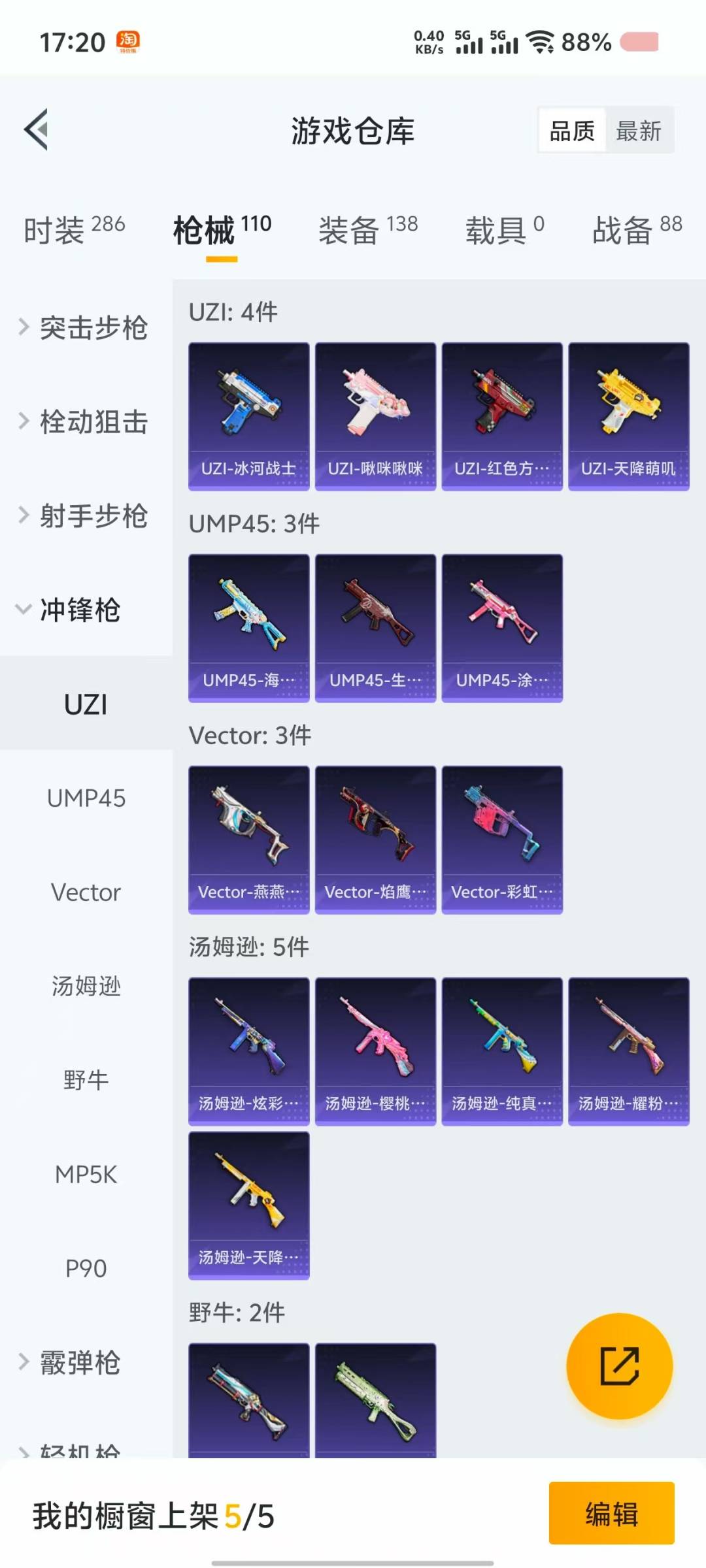Jump to UMP45 in the sidebar

86,798
